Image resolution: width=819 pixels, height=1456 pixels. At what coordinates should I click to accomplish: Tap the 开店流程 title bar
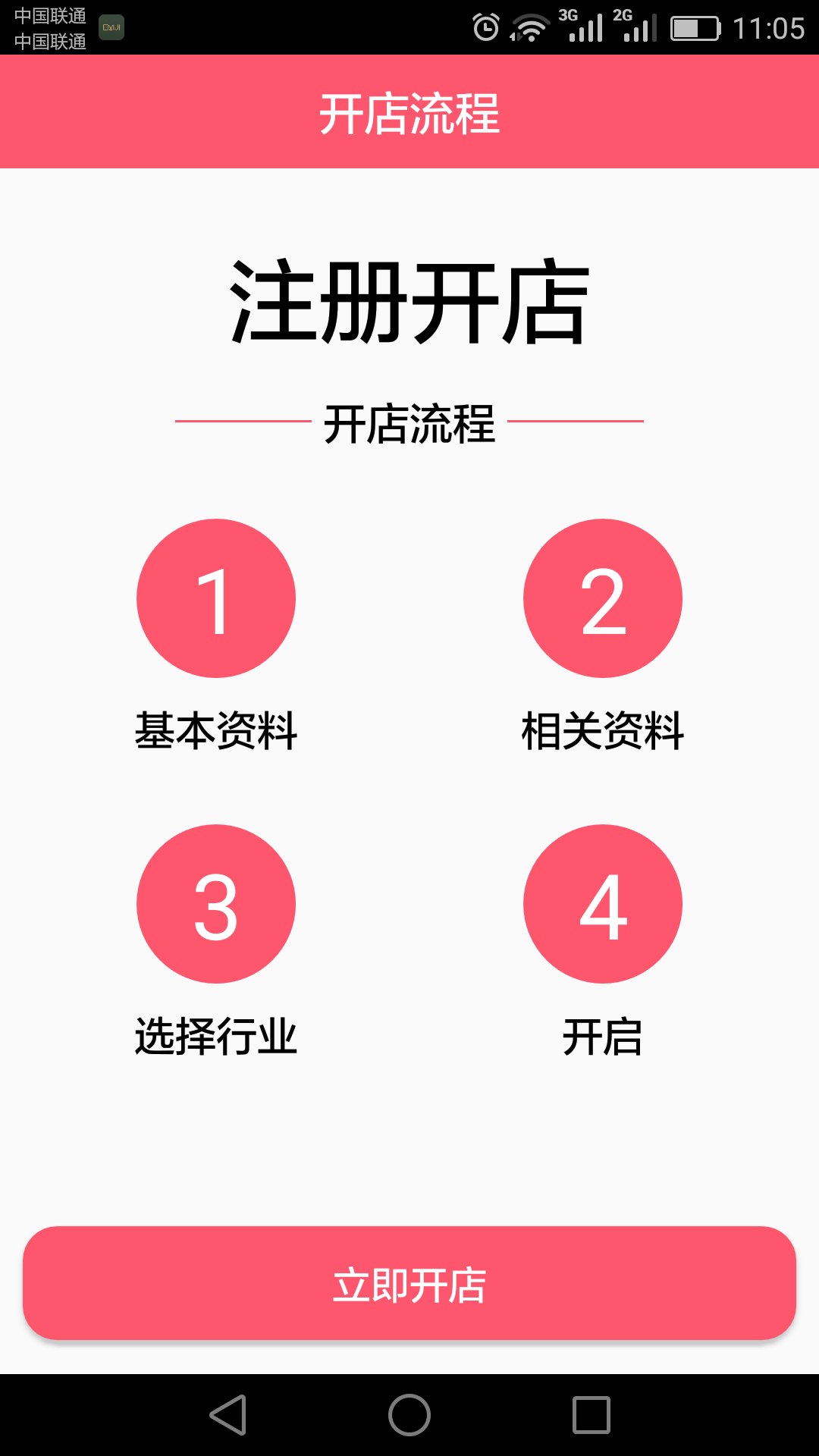(x=409, y=111)
